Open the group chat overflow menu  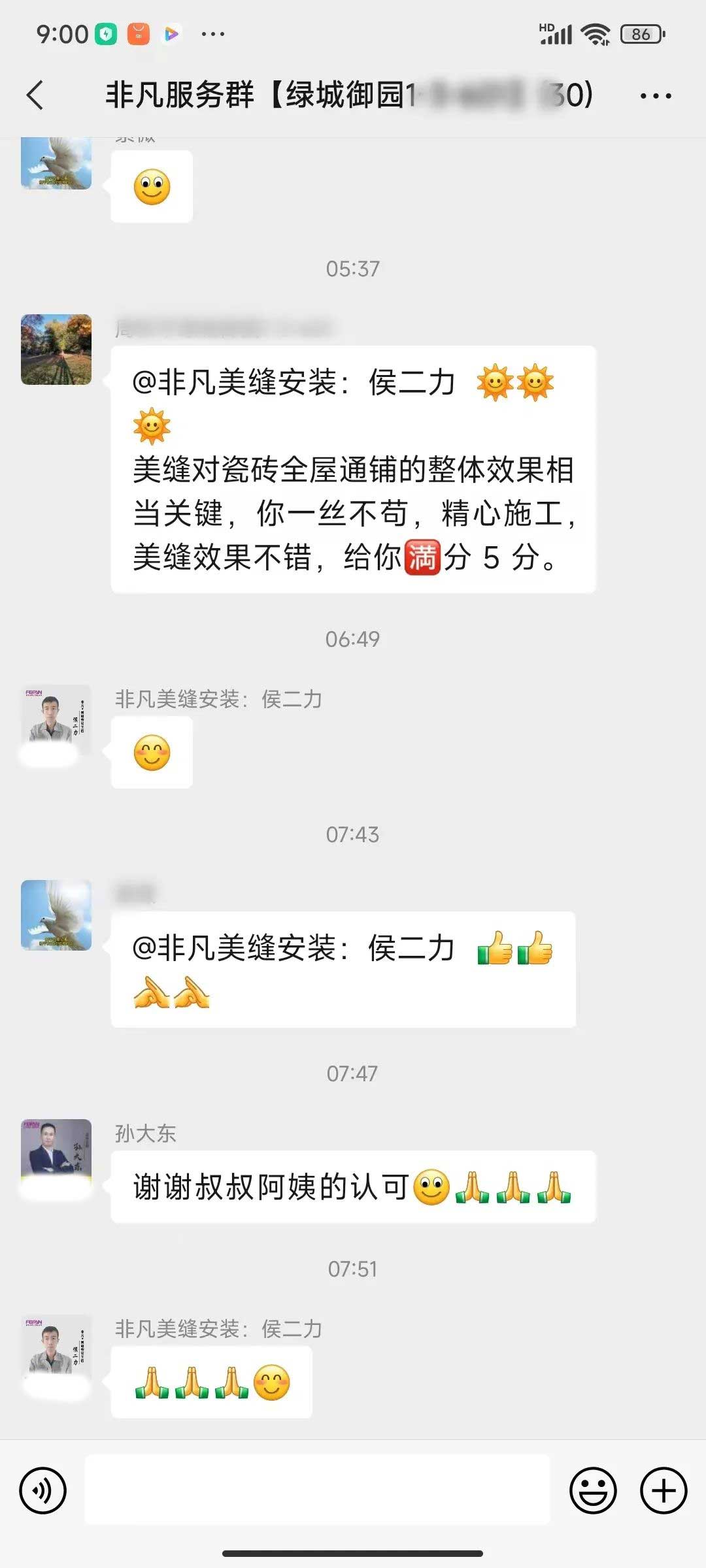(655, 96)
